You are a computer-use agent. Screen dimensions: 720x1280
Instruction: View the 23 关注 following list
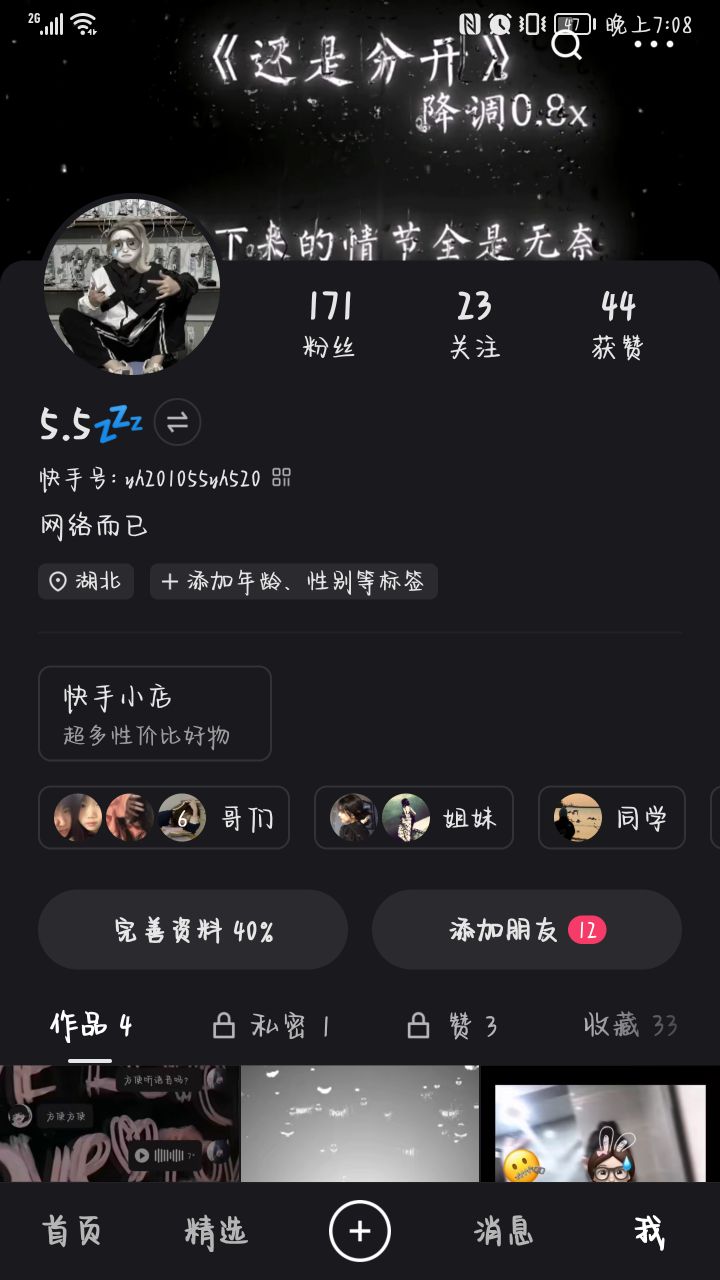tap(474, 324)
